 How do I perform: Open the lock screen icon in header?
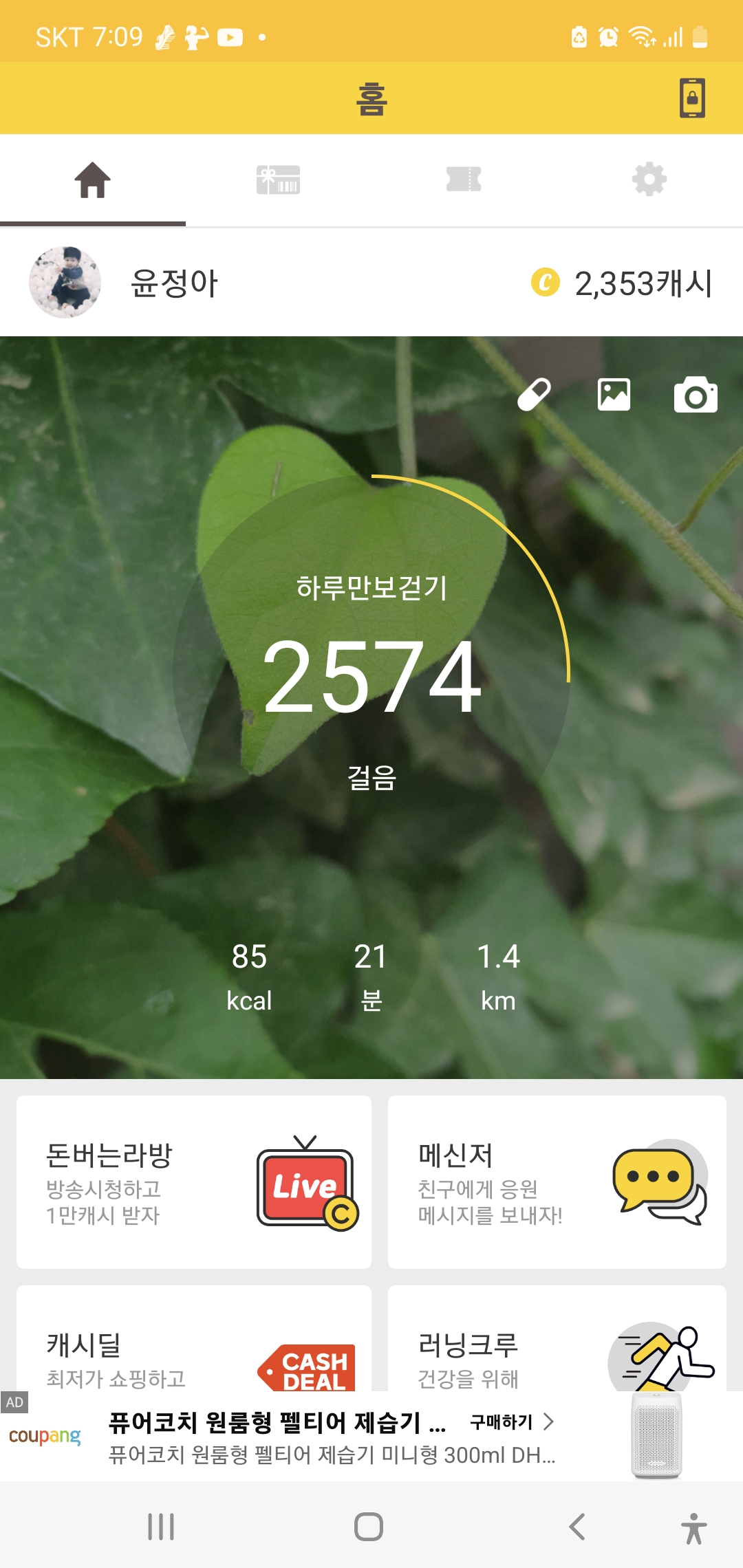click(x=692, y=98)
